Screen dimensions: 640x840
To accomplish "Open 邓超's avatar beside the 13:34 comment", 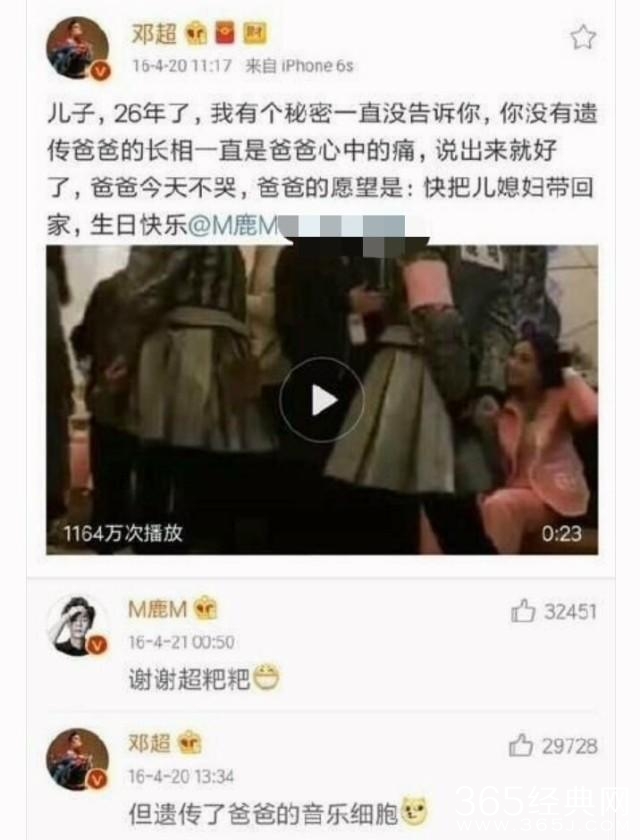I will [77, 760].
